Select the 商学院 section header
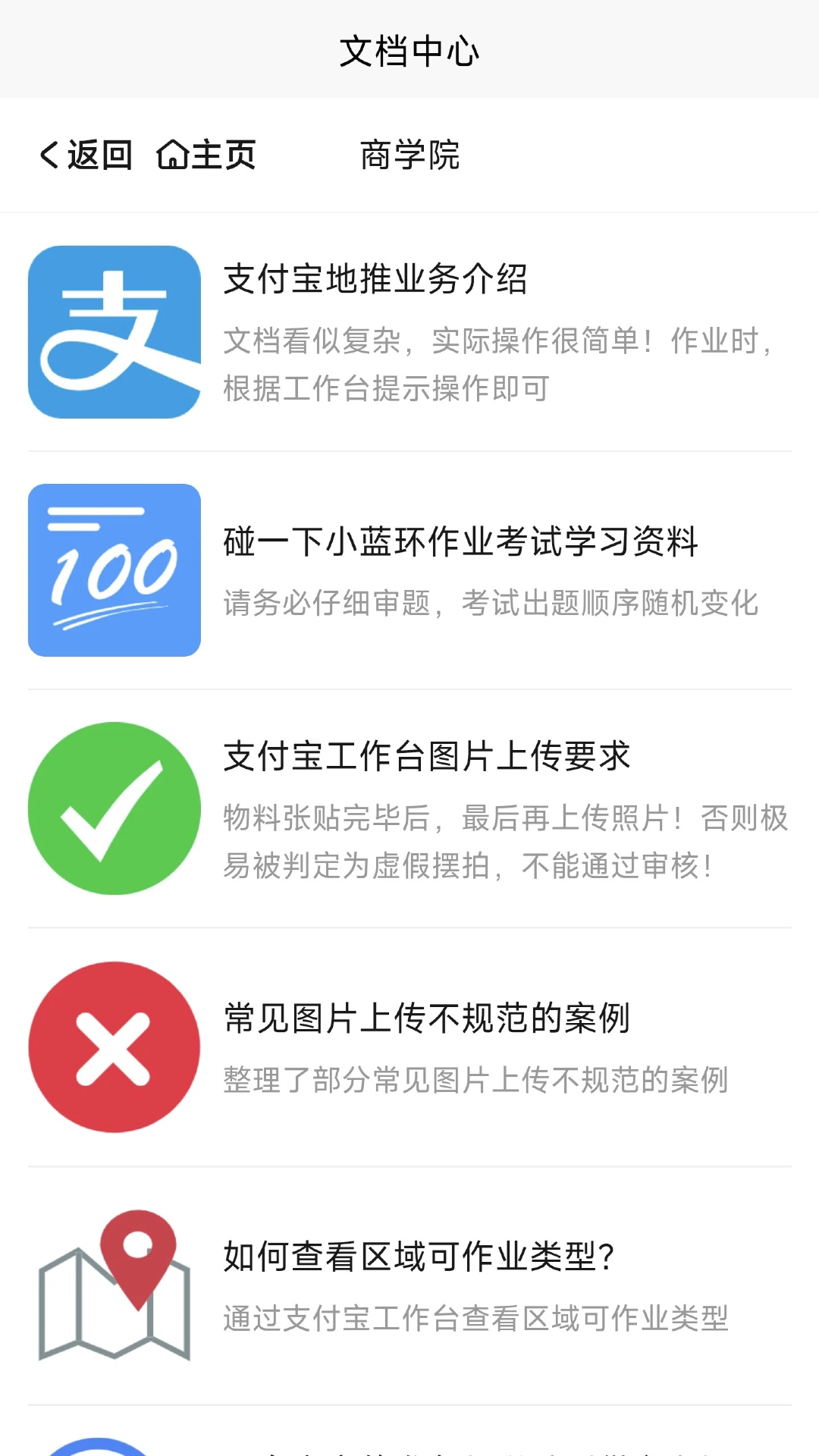This screenshot has height=1456, width=819. coord(409,155)
